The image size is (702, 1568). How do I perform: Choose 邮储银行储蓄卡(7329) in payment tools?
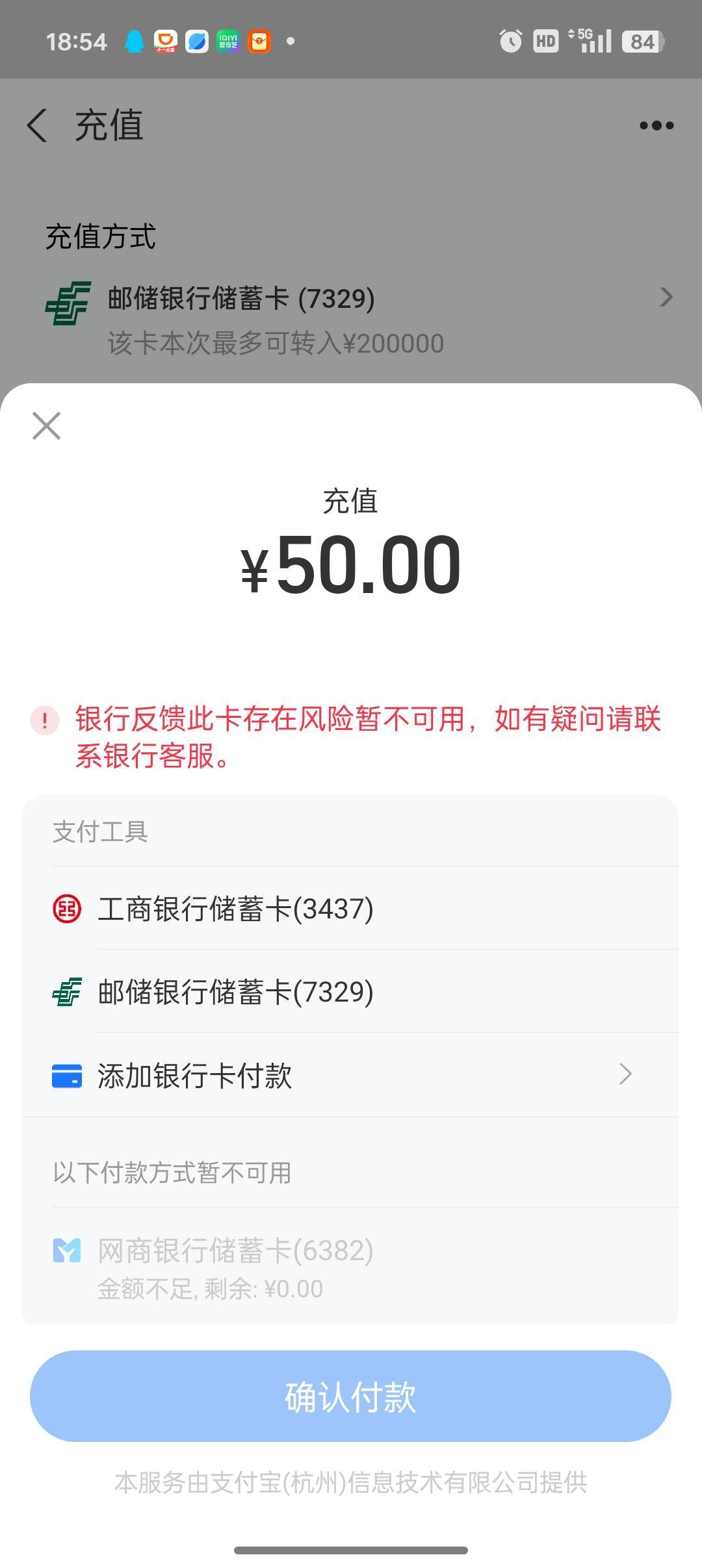(x=350, y=991)
